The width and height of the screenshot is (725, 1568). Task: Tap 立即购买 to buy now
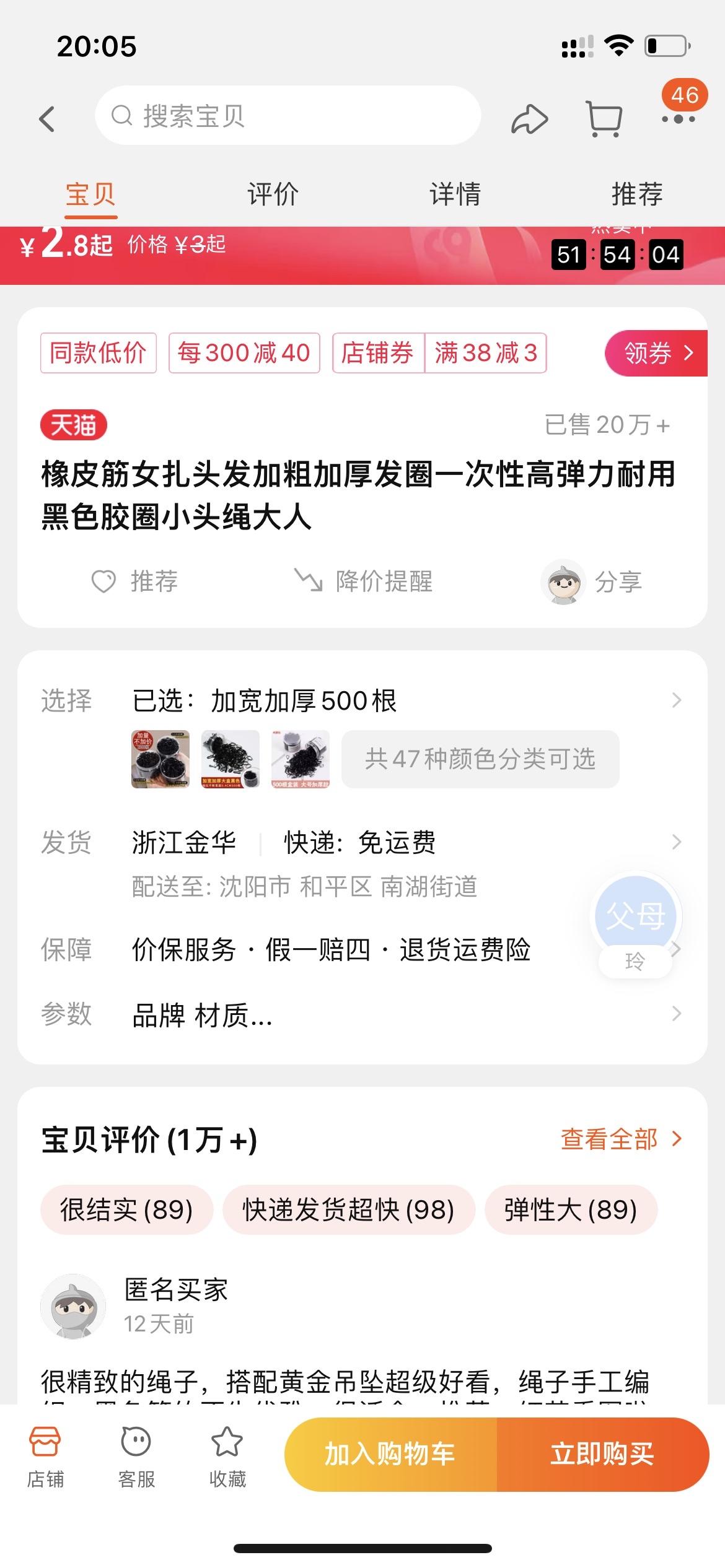click(602, 1454)
